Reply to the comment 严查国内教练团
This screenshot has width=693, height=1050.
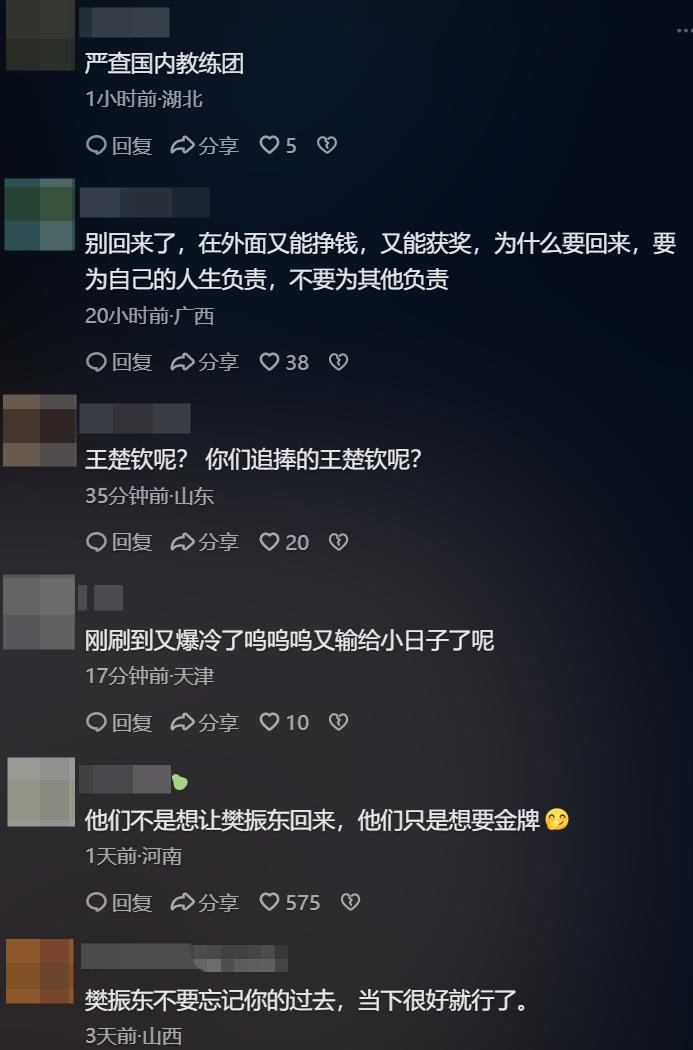pos(119,146)
